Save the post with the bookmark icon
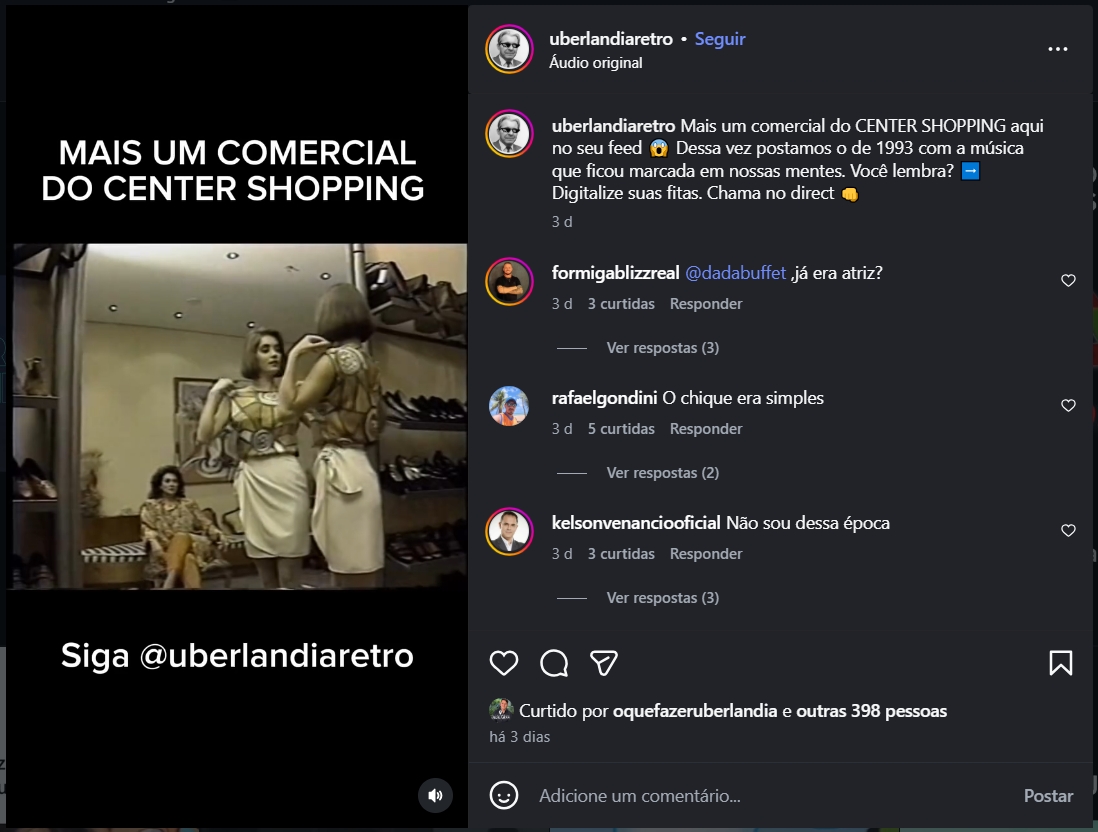 click(x=1061, y=663)
